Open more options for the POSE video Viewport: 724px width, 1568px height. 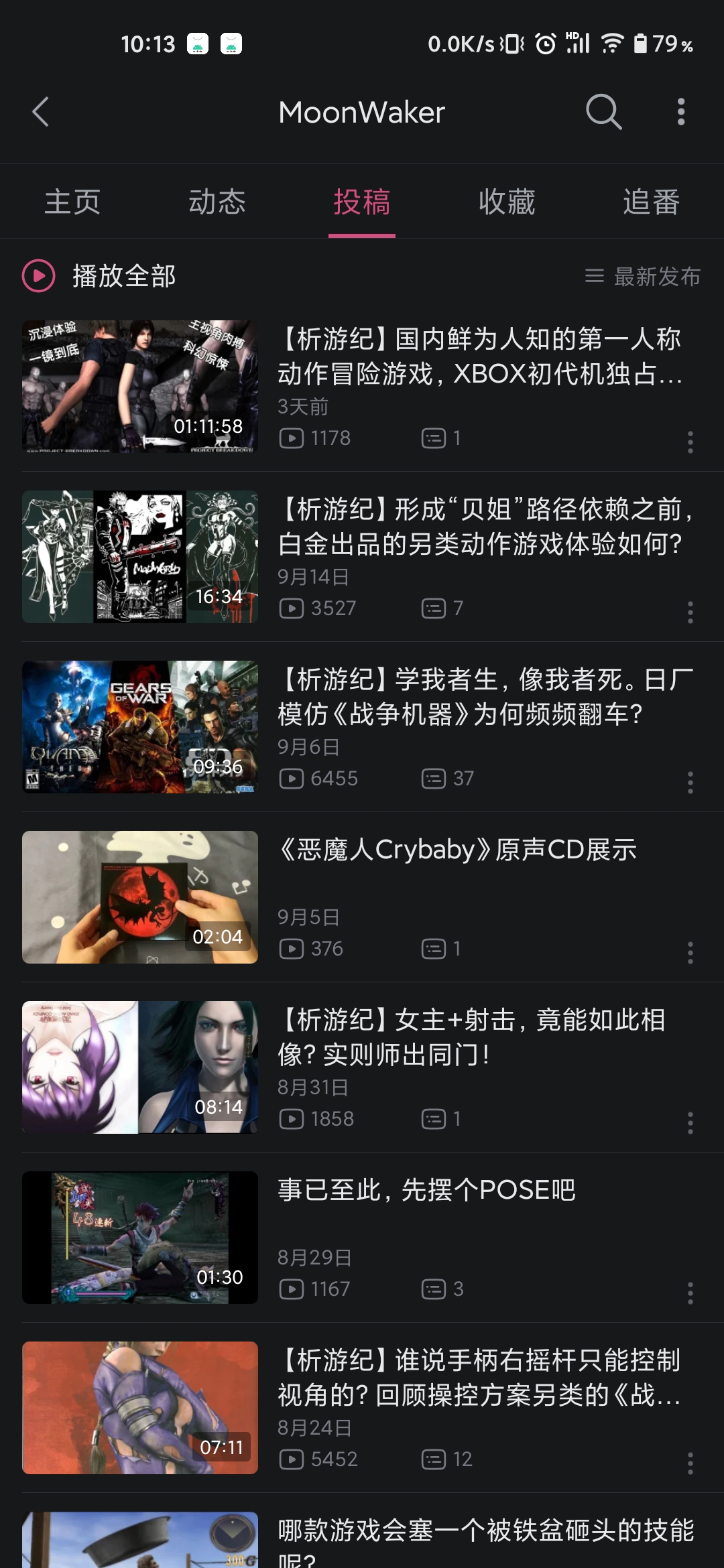pos(690,1293)
